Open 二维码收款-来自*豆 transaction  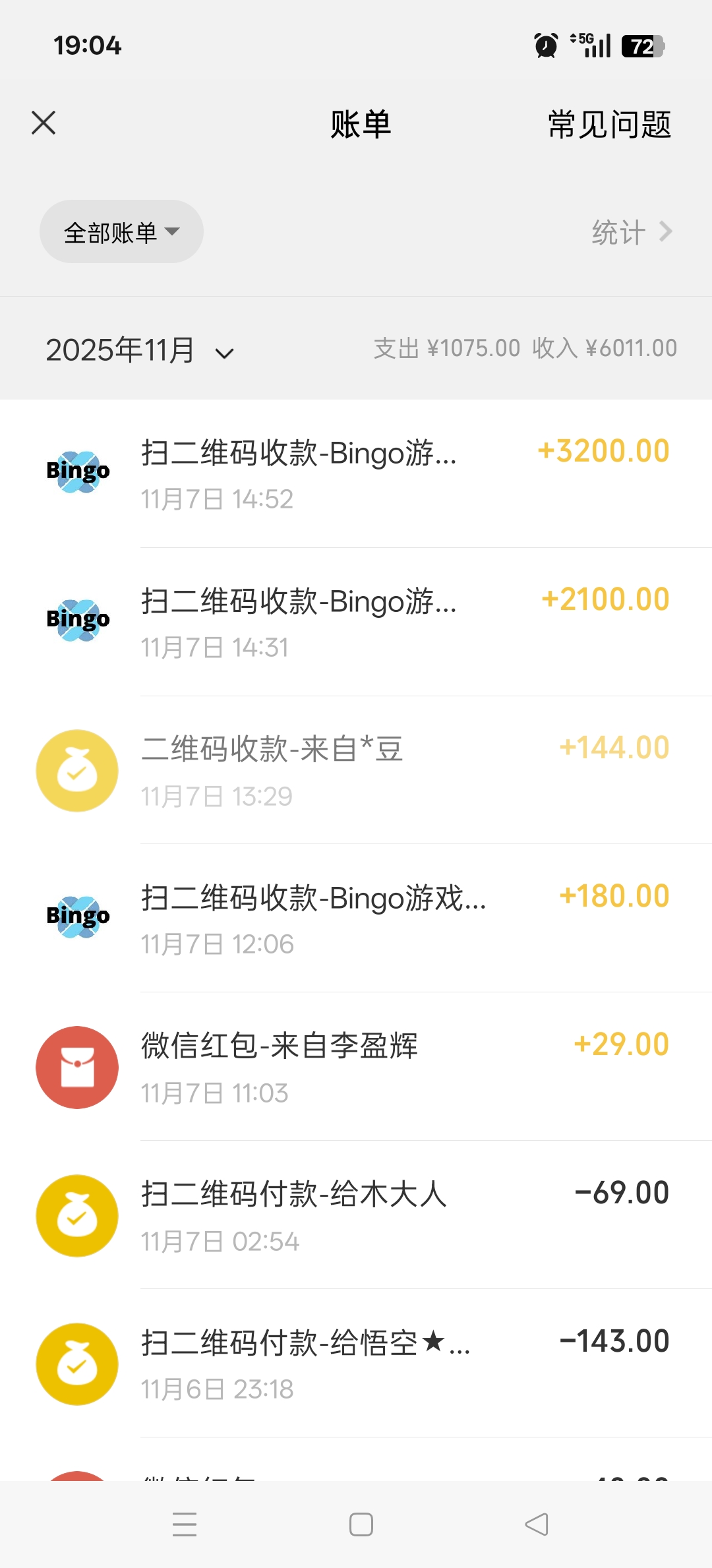(356, 770)
